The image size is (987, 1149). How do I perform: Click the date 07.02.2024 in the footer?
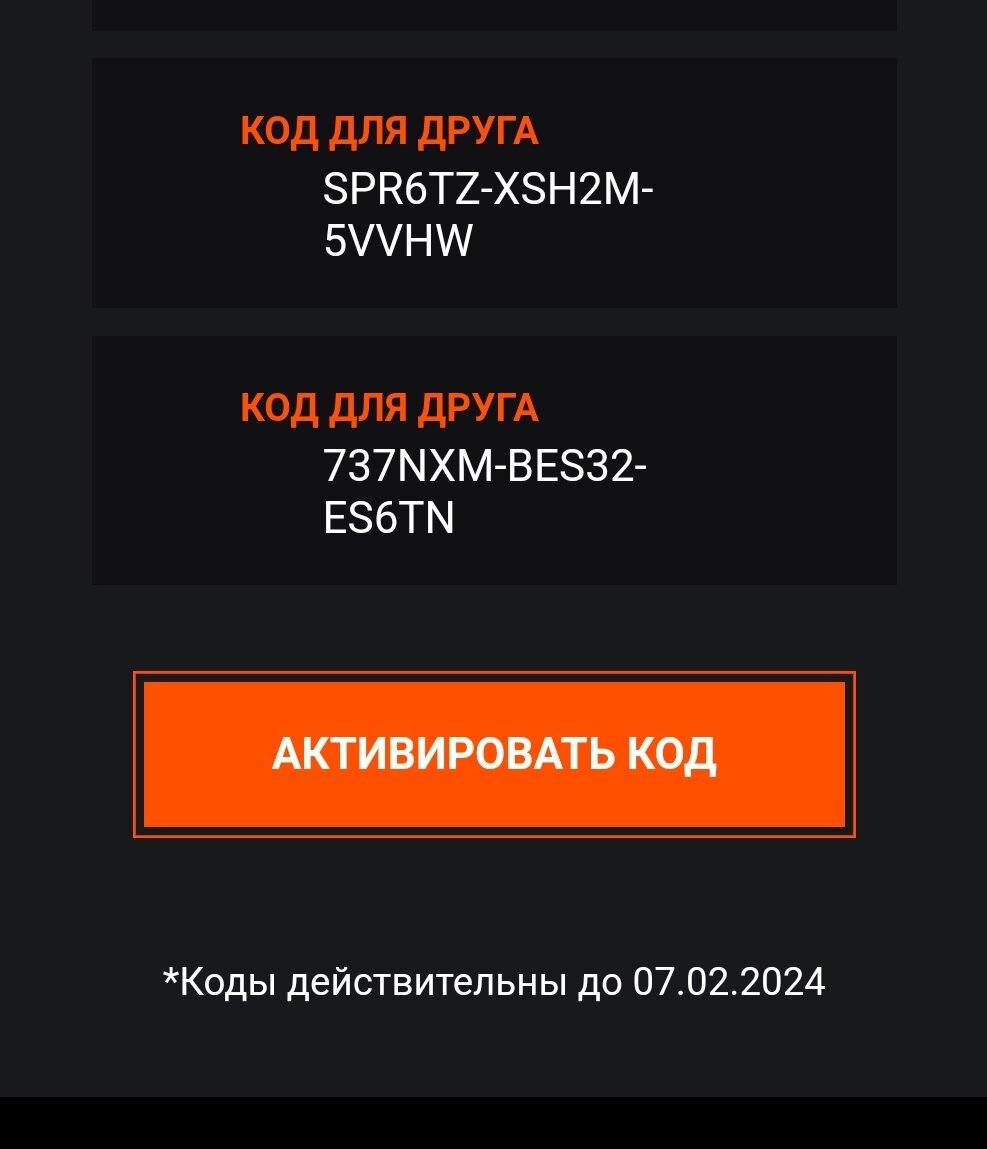click(x=731, y=981)
